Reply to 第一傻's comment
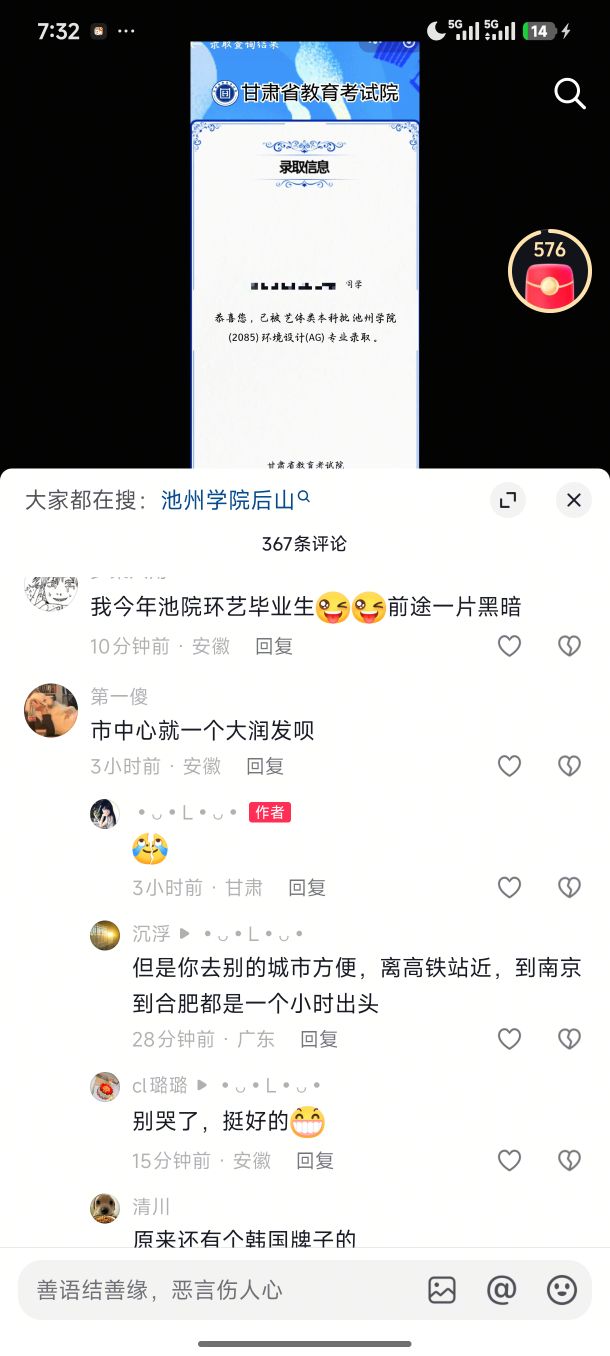The width and height of the screenshot is (610, 1356). (265, 766)
